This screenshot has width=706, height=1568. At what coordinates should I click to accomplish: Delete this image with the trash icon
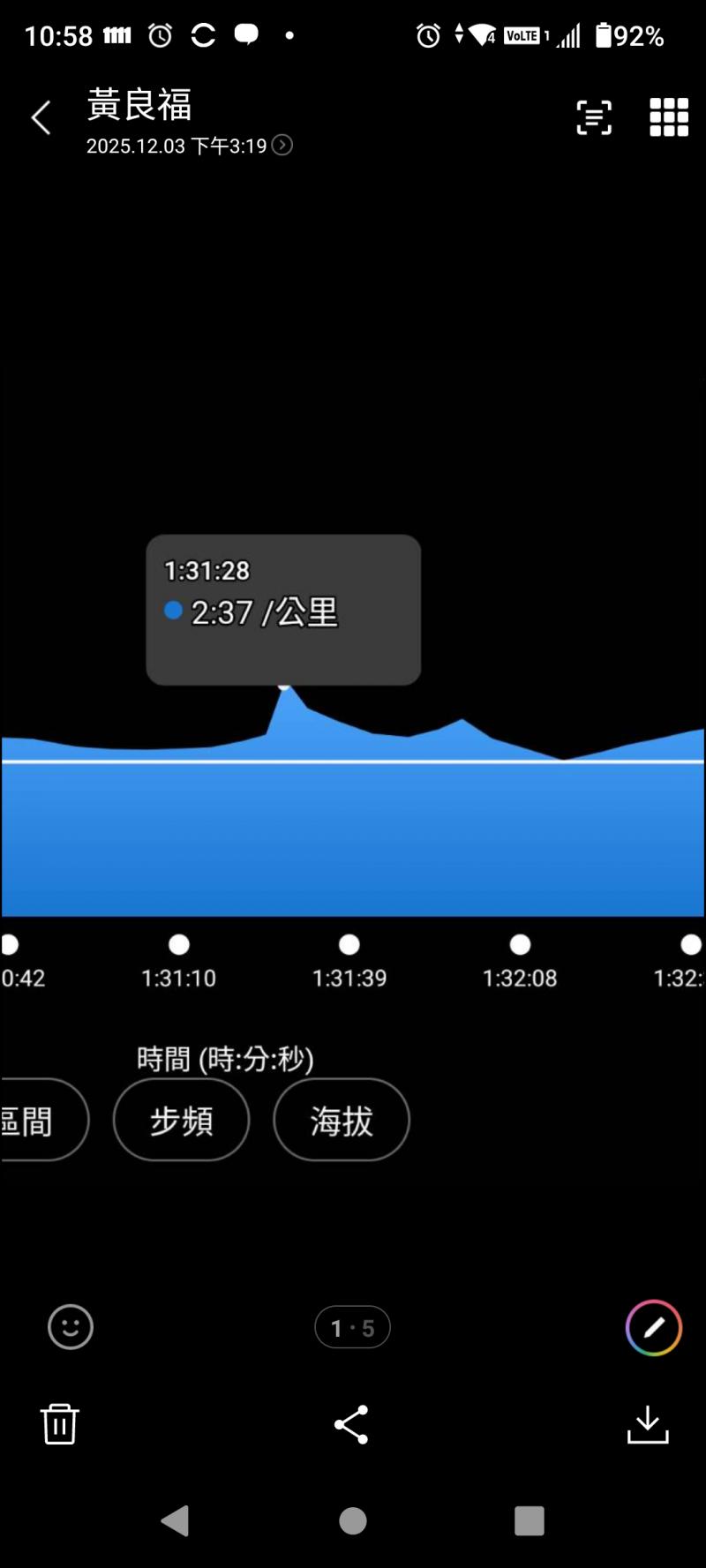click(x=60, y=1424)
